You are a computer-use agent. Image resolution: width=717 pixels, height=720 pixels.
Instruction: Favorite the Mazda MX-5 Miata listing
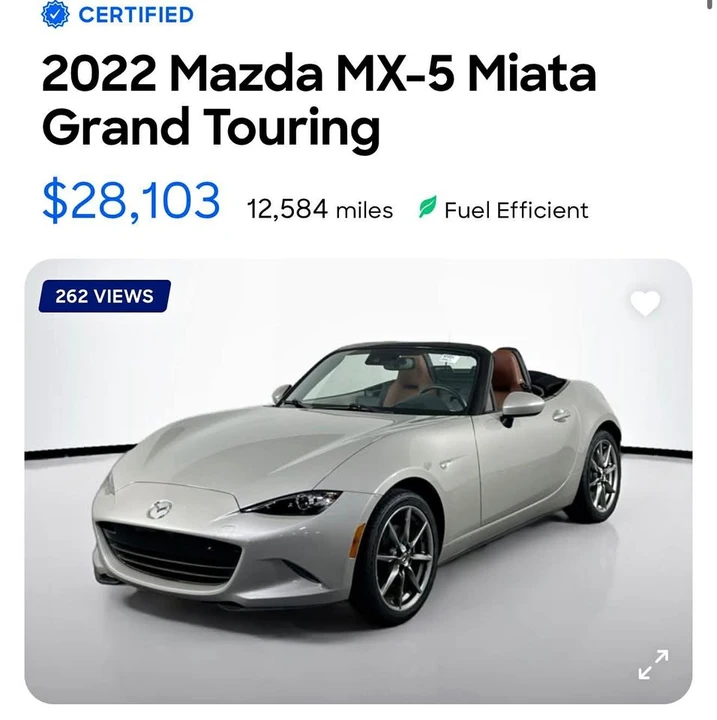[644, 303]
